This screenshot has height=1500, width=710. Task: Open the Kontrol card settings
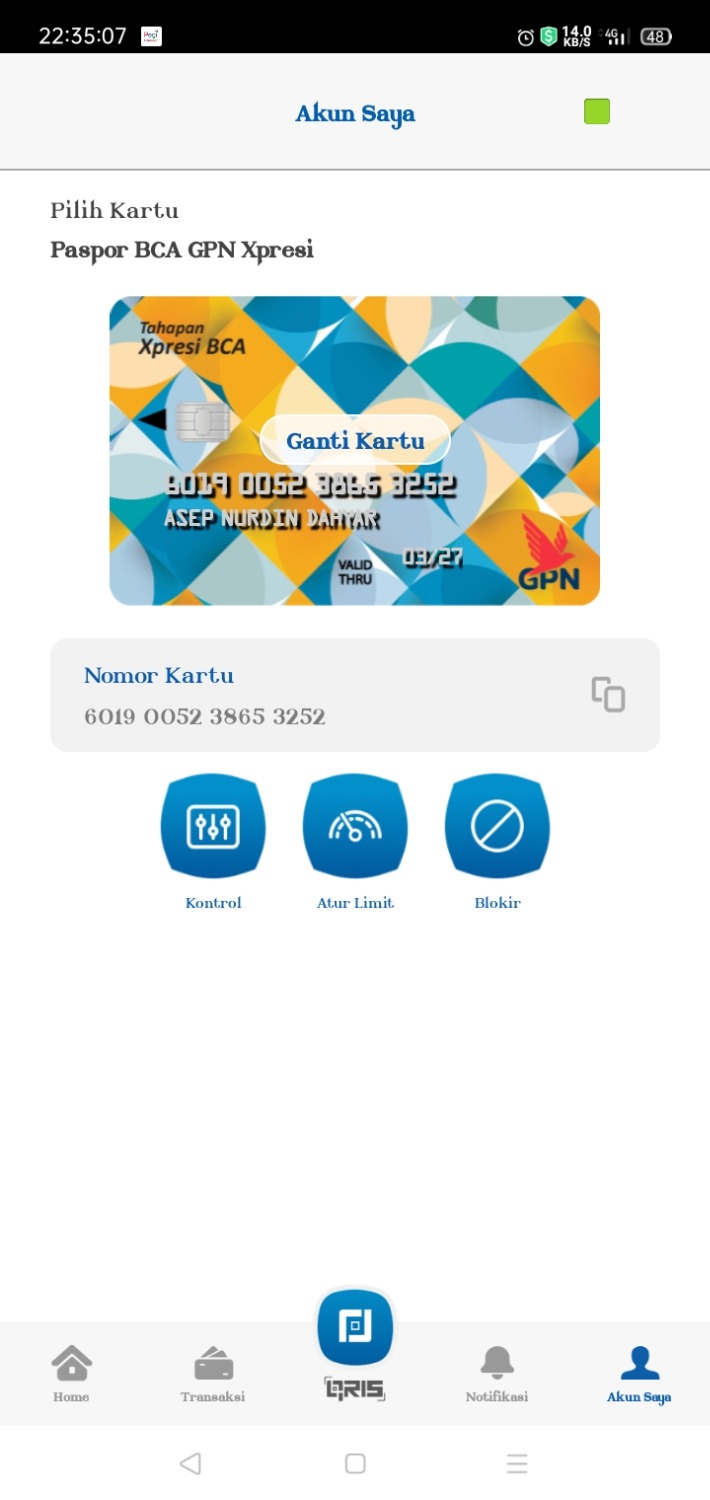click(x=213, y=827)
